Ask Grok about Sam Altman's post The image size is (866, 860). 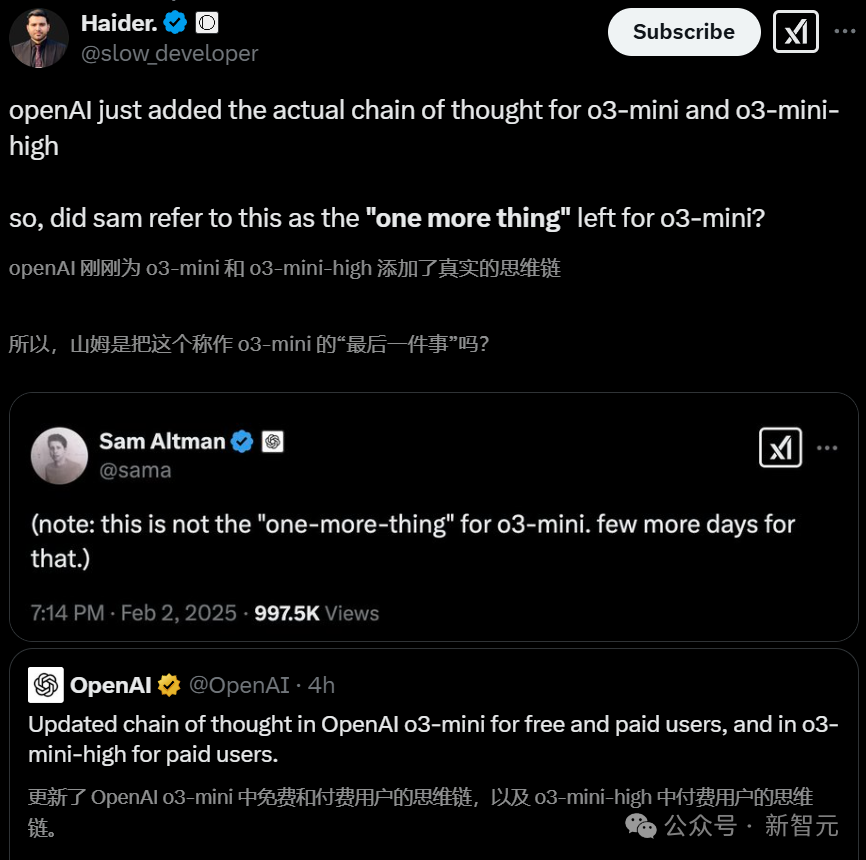coord(780,447)
